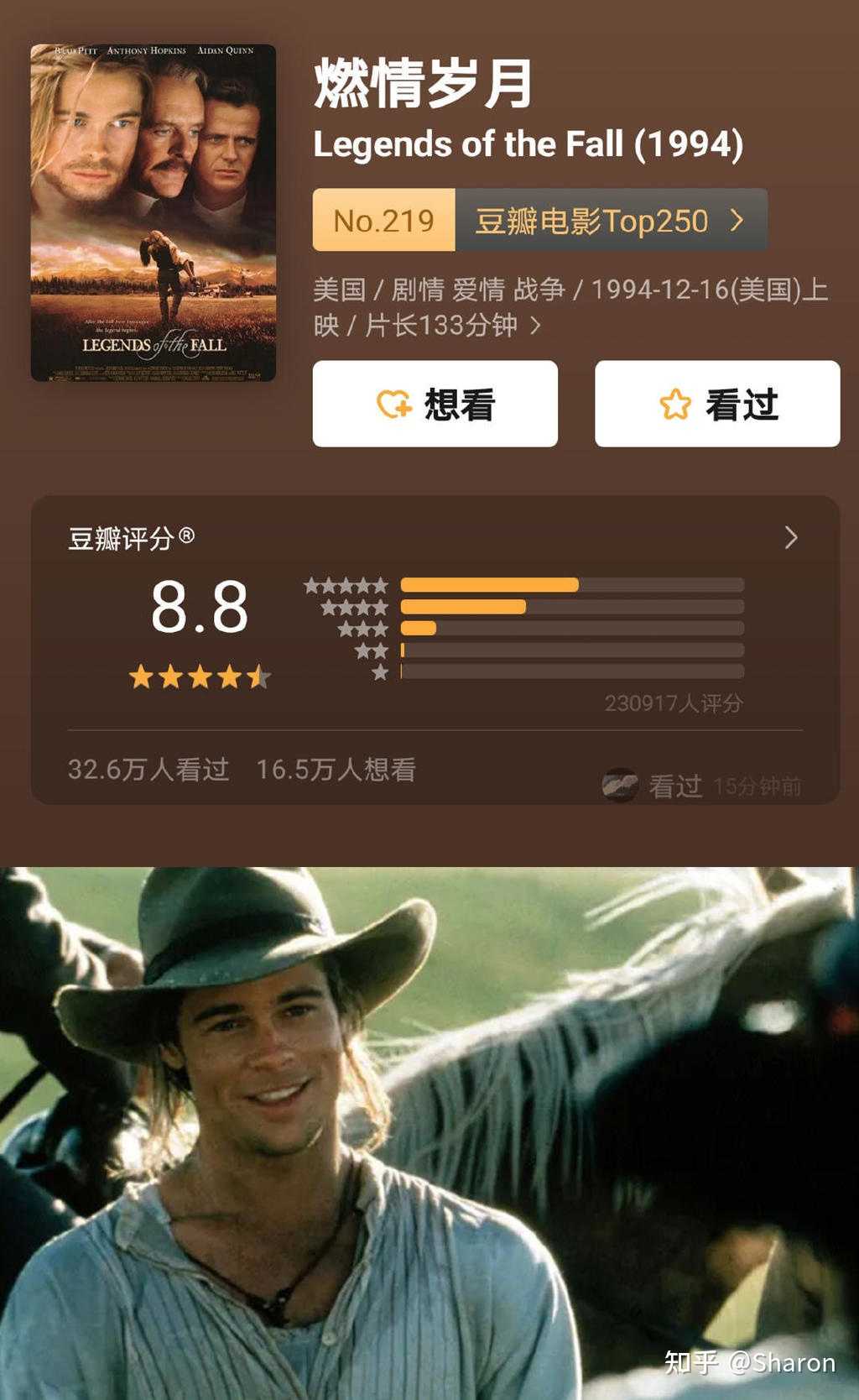Screen dimensions: 859x1400
Task: Expand the film info details chevron
Action: pos(536,326)
